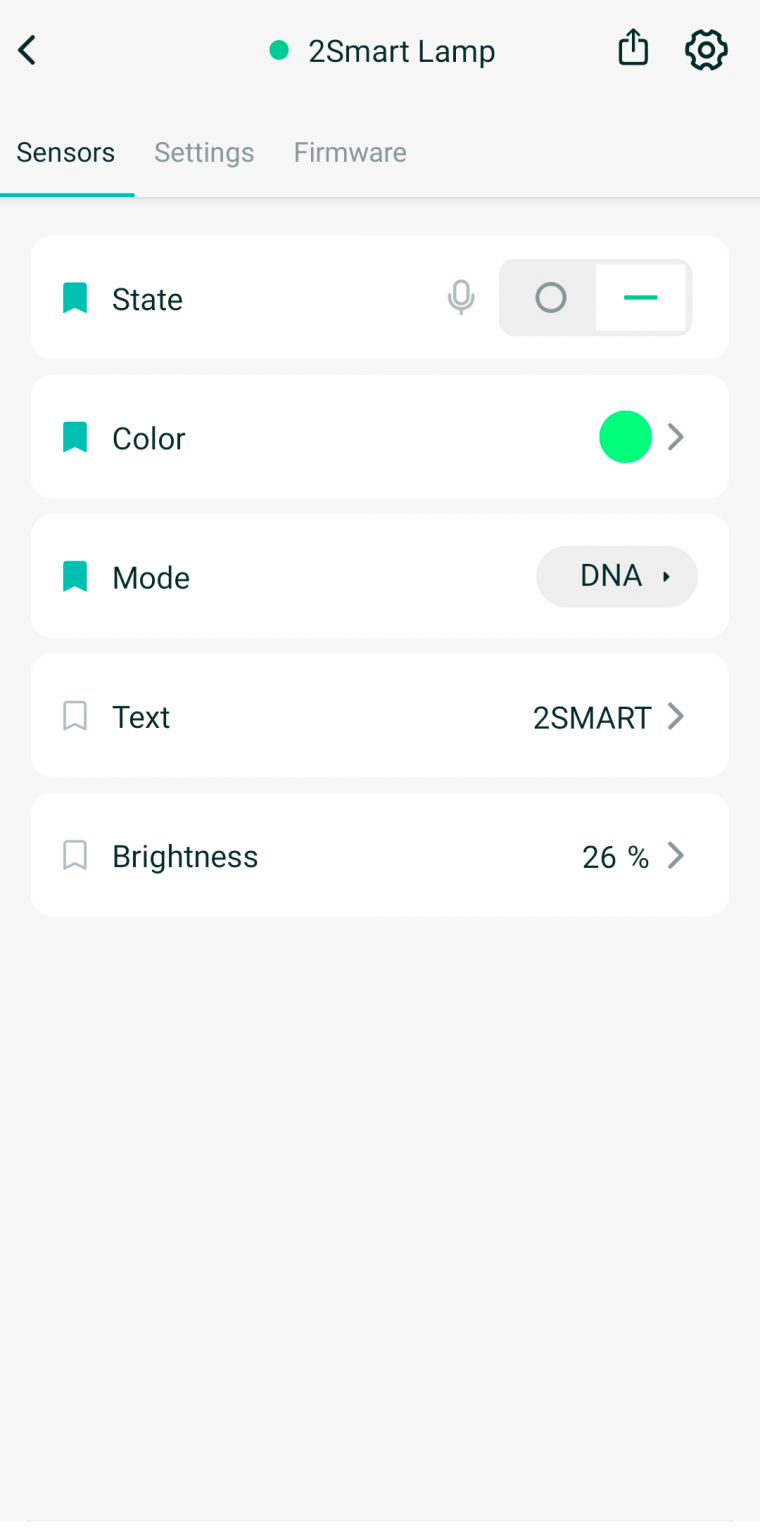
Task: Tap the bookmark icon next to State
Action: 74,297
